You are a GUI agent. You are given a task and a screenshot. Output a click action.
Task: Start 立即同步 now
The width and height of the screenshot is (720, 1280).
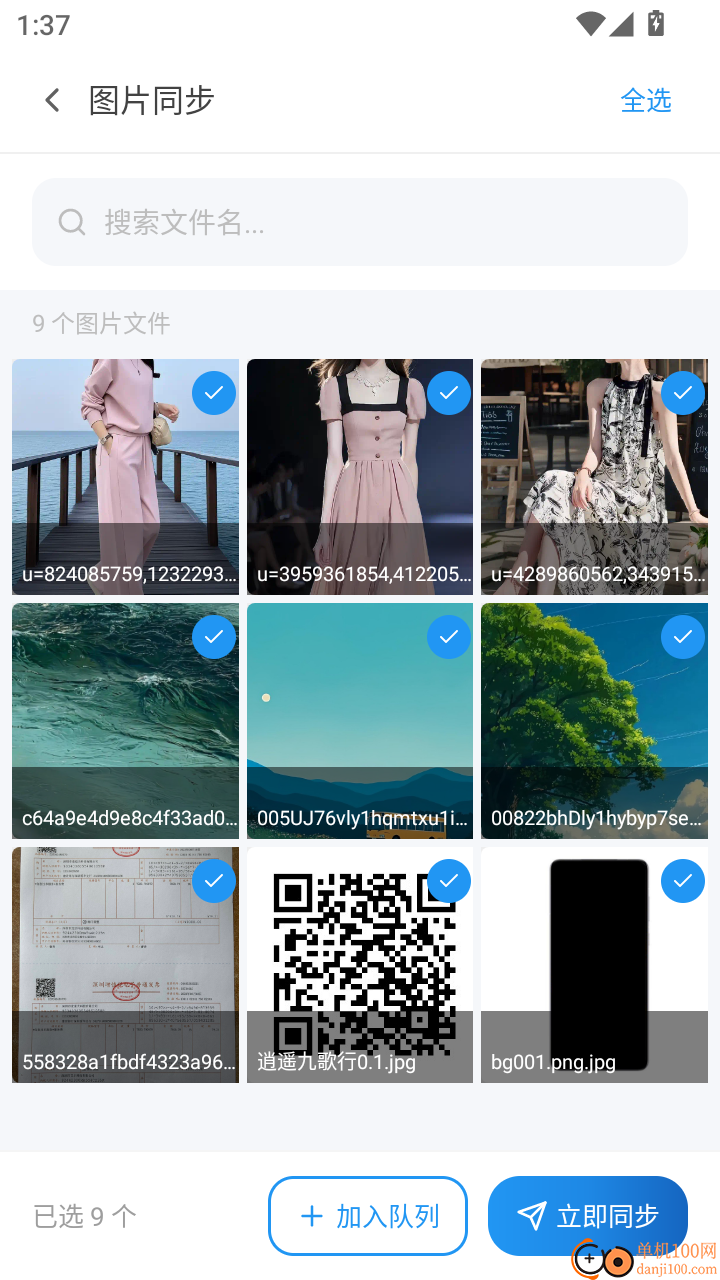[587, 1215]
